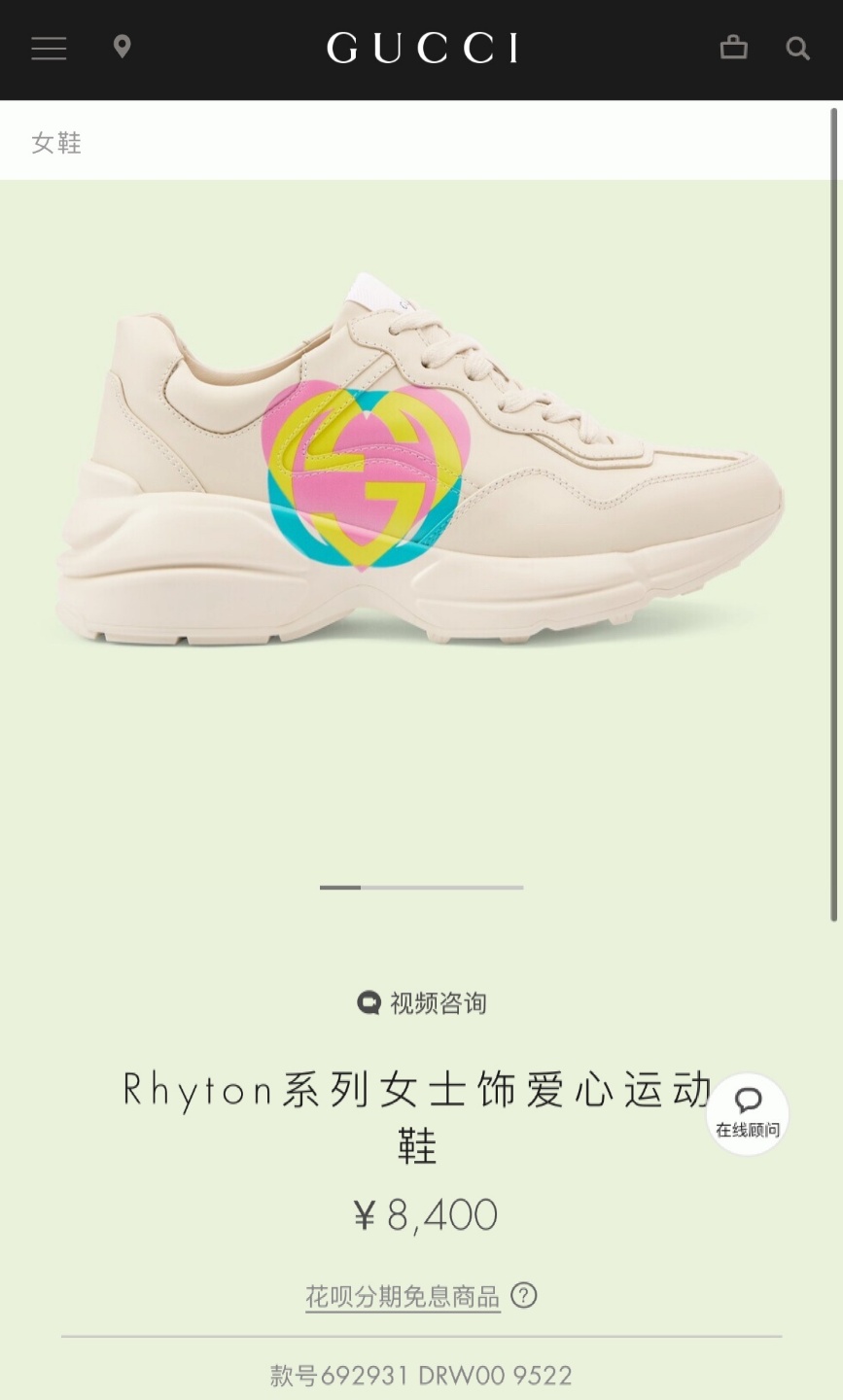Open the store locator pin

coord(123,47)
